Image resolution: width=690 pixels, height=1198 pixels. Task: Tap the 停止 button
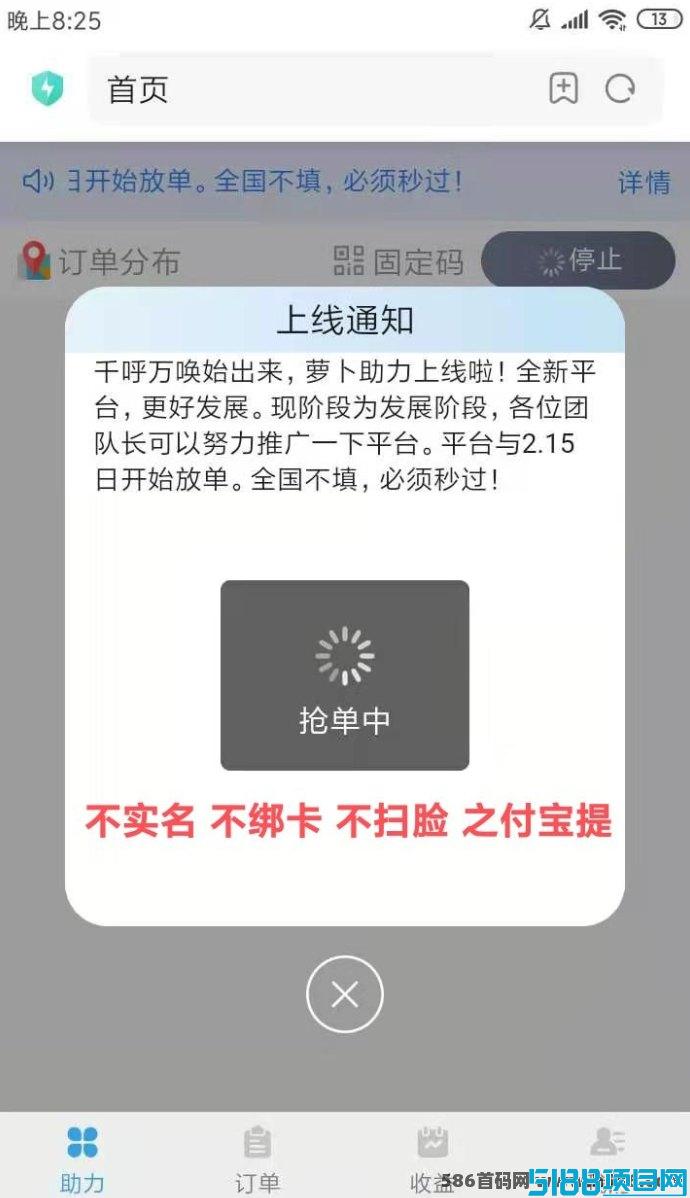coord(578,261)
